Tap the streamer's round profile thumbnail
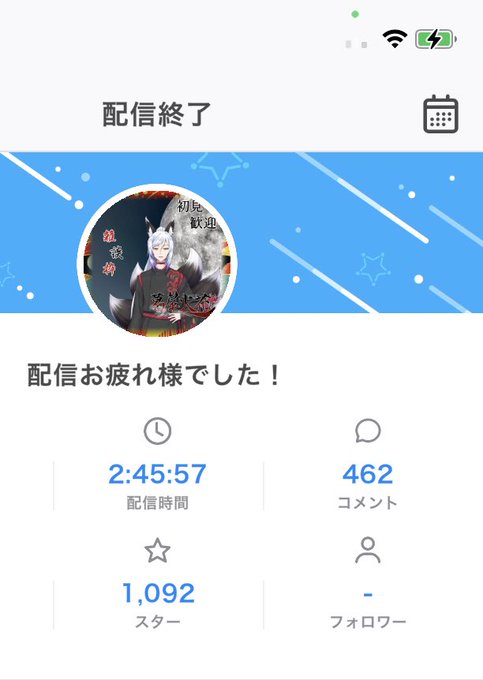 [157, 262]
